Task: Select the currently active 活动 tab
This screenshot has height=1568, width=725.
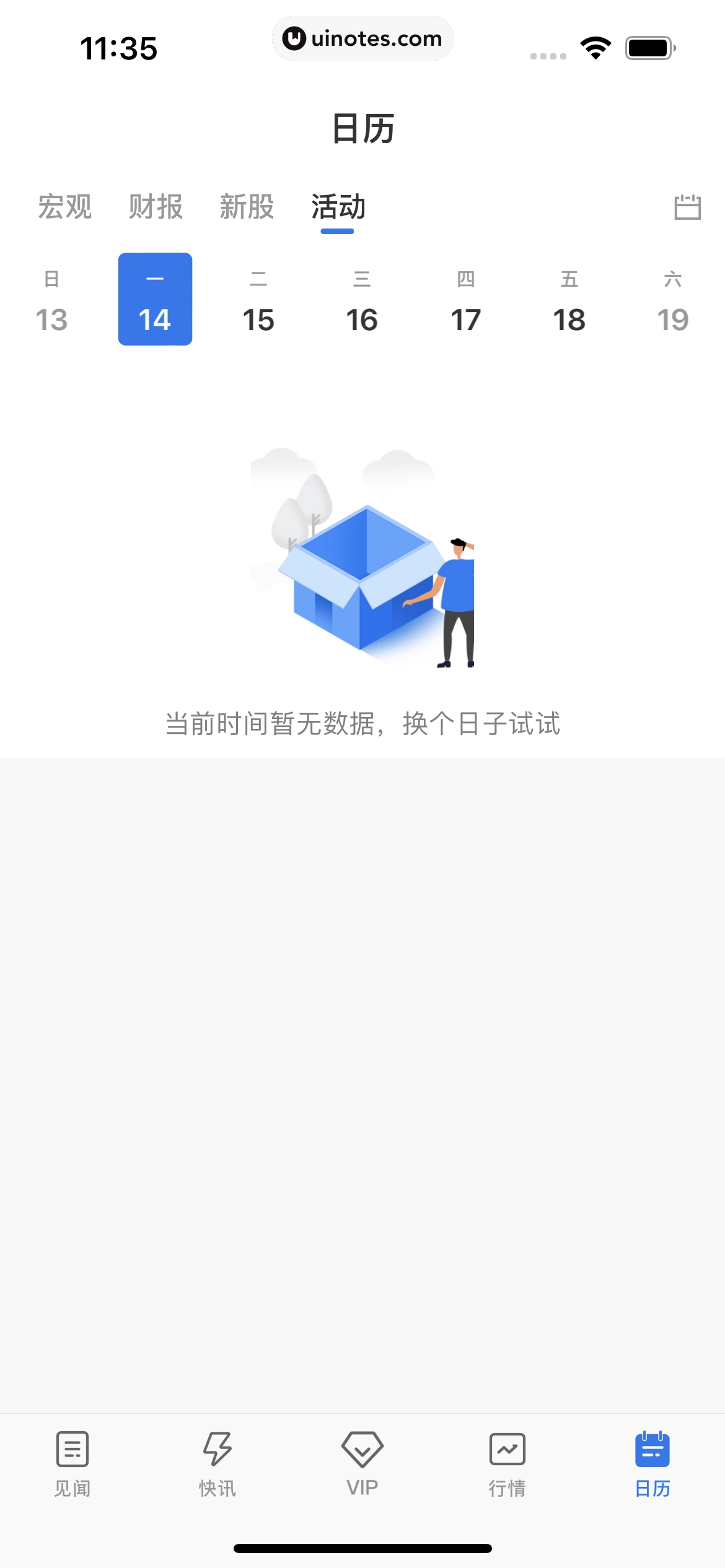Action: click(x=338, y=208)
